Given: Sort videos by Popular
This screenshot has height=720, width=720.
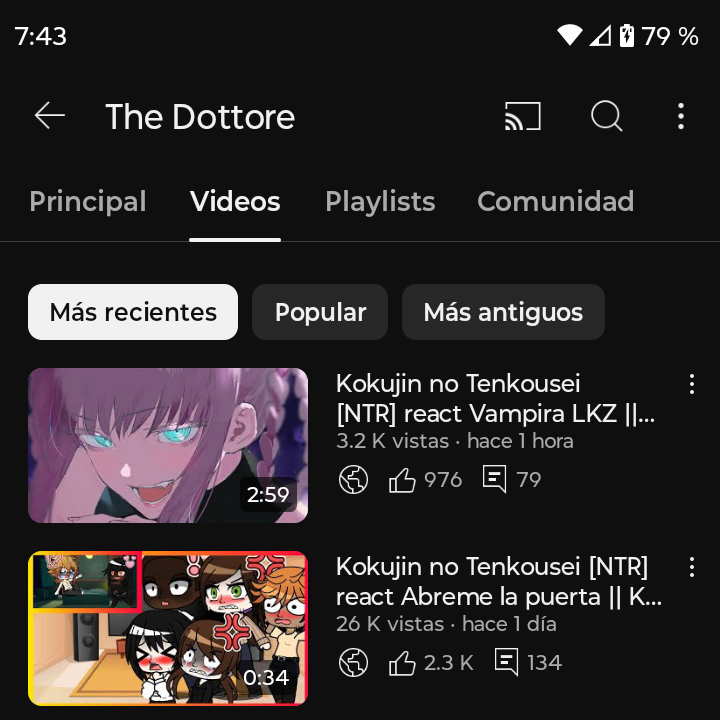Looking at the screenshot, I should [320, 312].
